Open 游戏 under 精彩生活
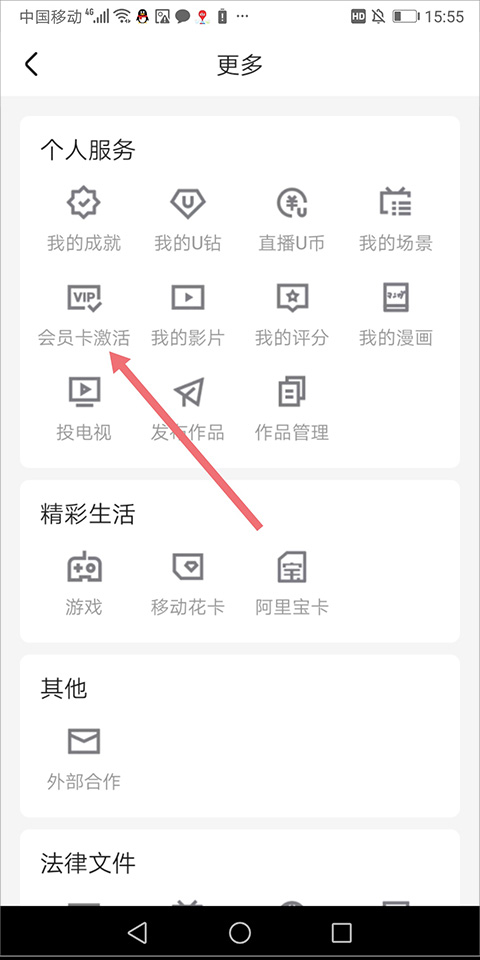The height and width of the screenshot is (960, 480). point(84,583)
